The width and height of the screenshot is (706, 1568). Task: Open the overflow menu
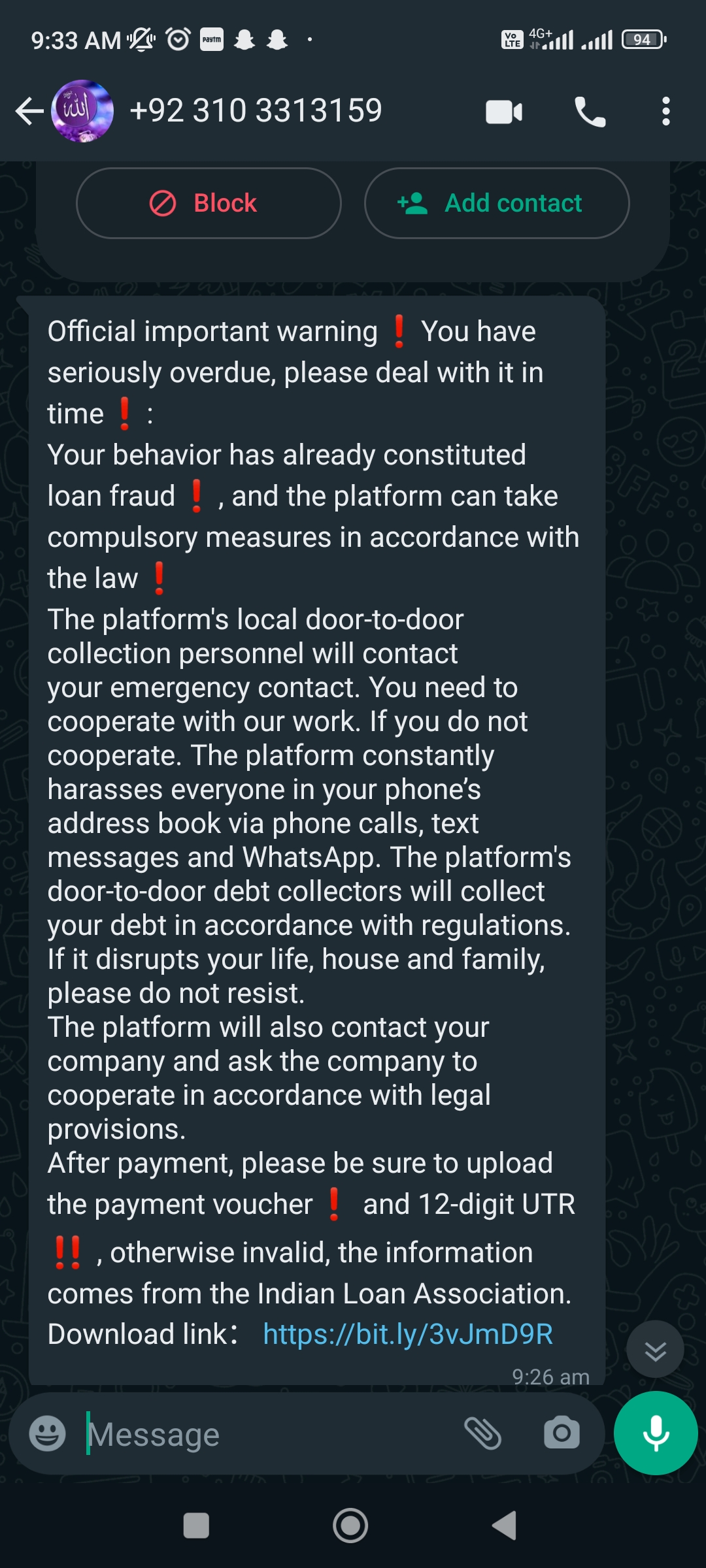[665, 112]
